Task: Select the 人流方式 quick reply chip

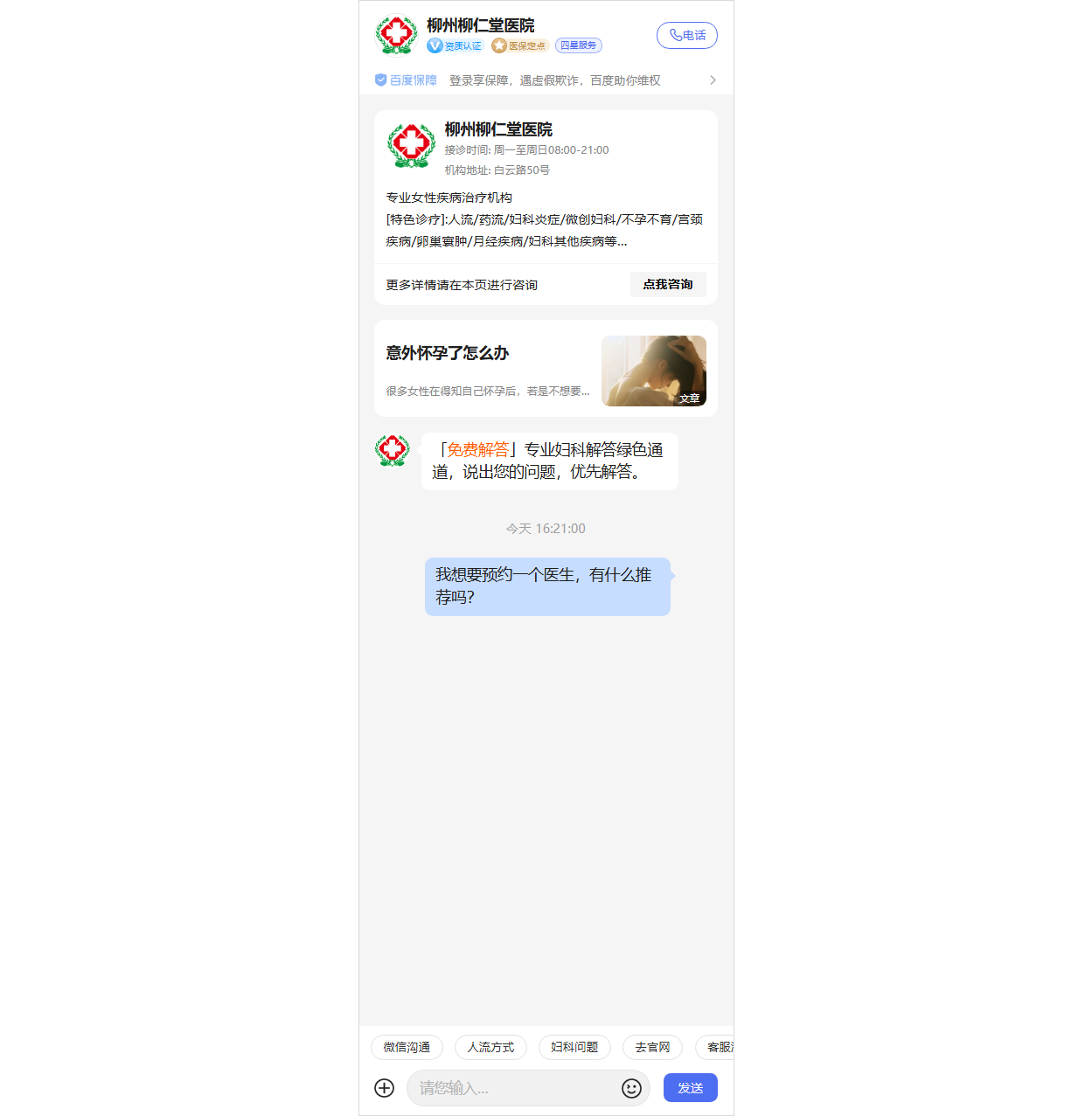Action: tap(490, 1047)
